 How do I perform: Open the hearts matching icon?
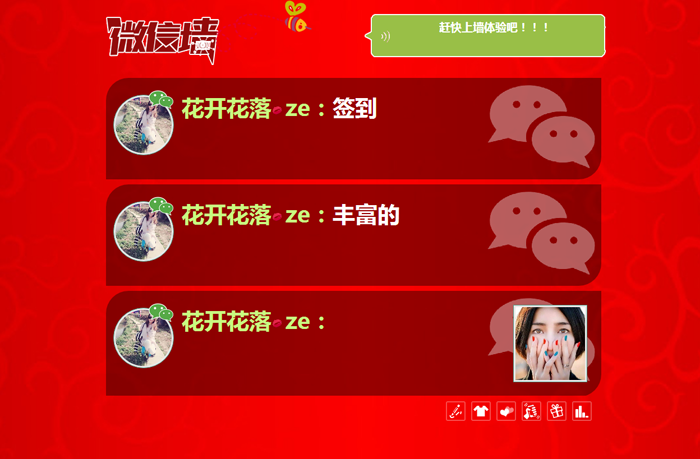click(507, 411)
